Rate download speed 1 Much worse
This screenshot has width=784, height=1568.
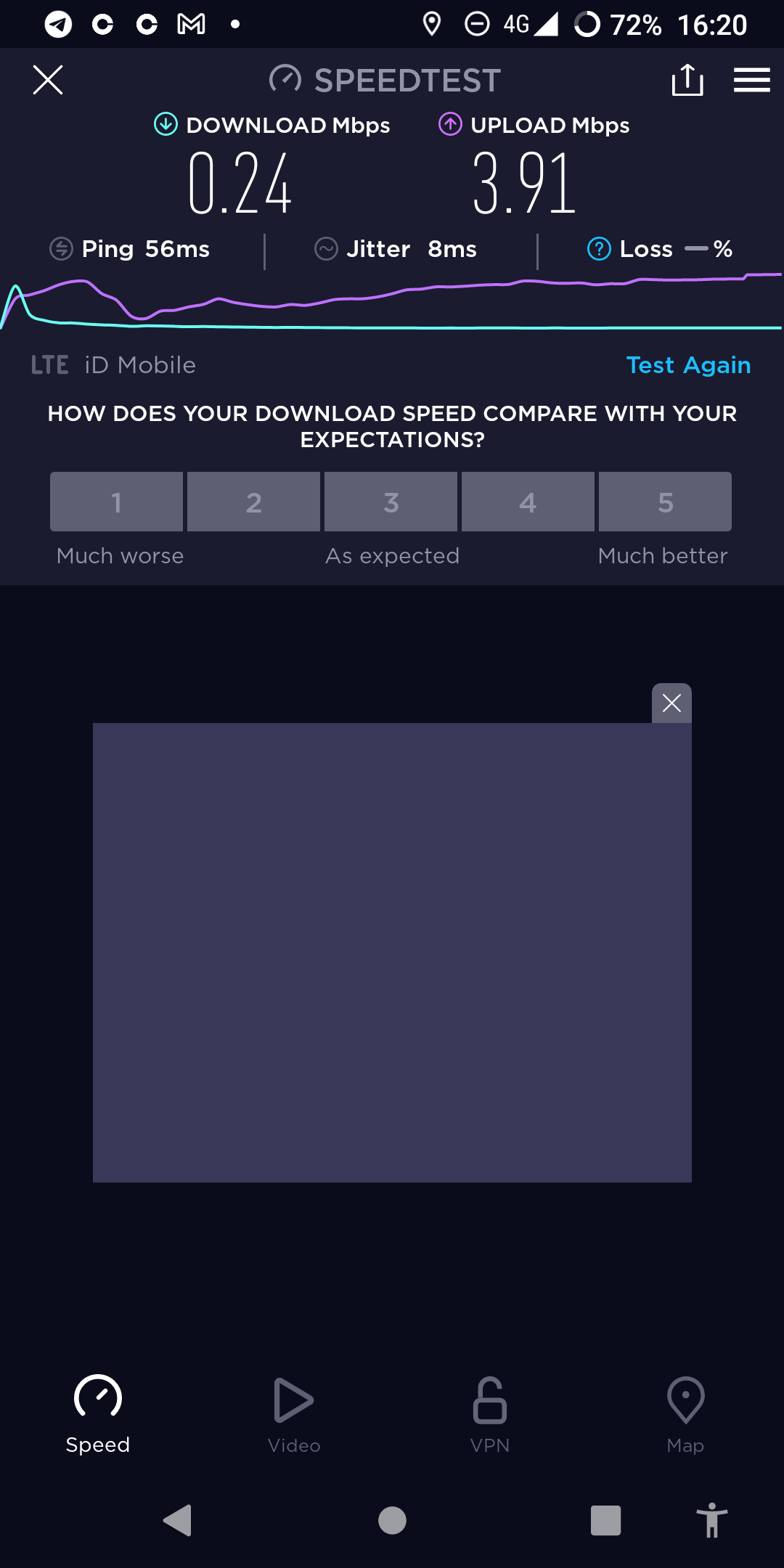click(116, 502)
